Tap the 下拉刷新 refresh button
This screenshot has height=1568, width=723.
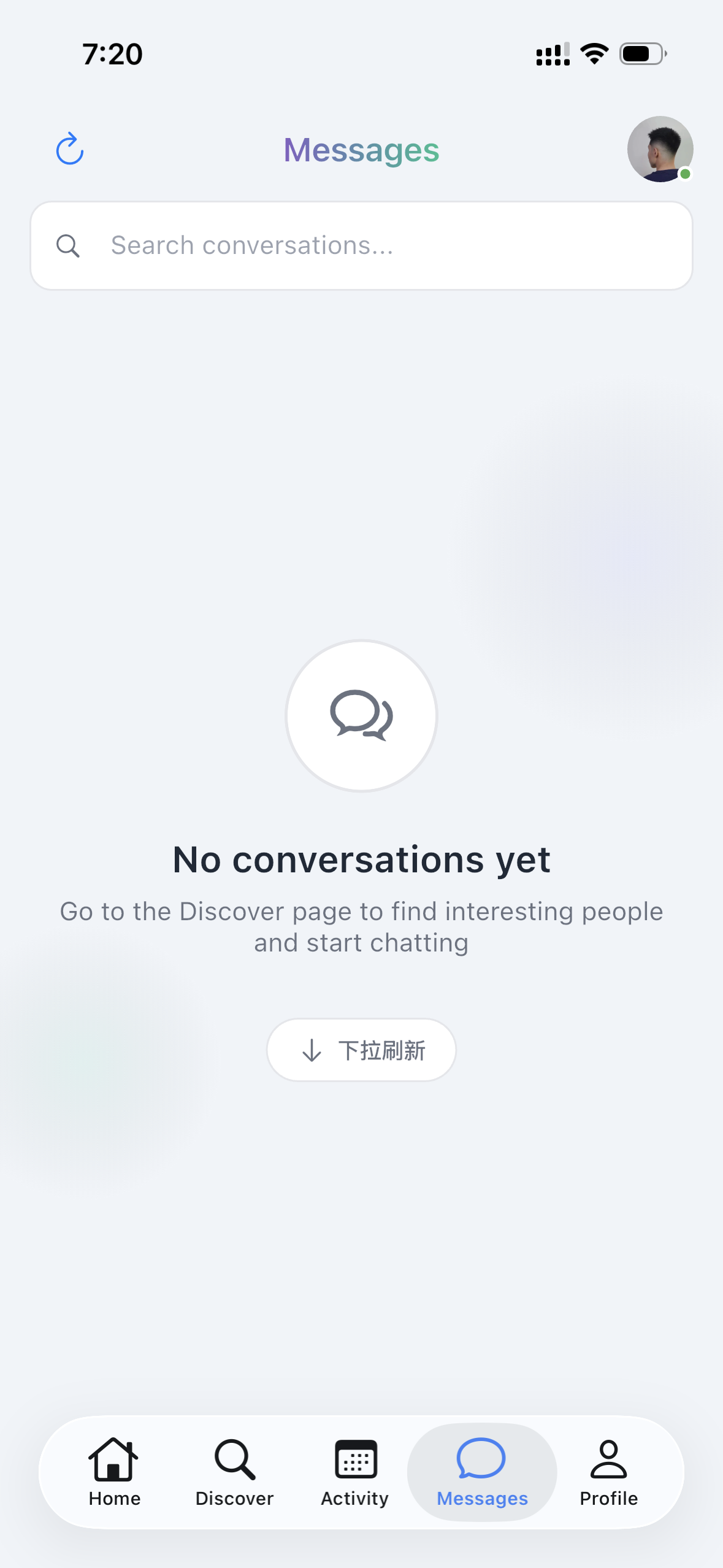pyautogui.click(x=361, y=1050)
